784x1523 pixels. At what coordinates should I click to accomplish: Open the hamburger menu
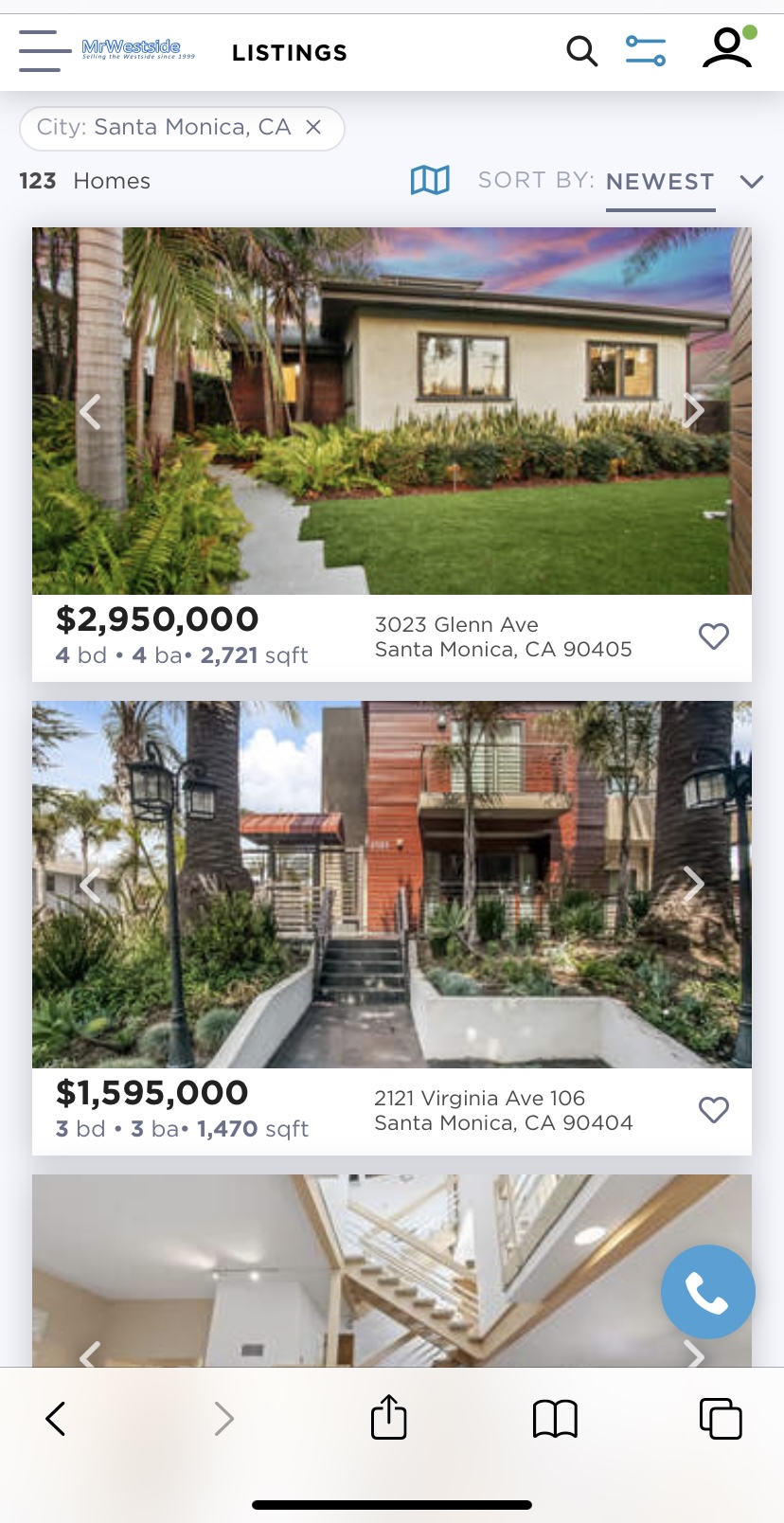click(45, 51)
